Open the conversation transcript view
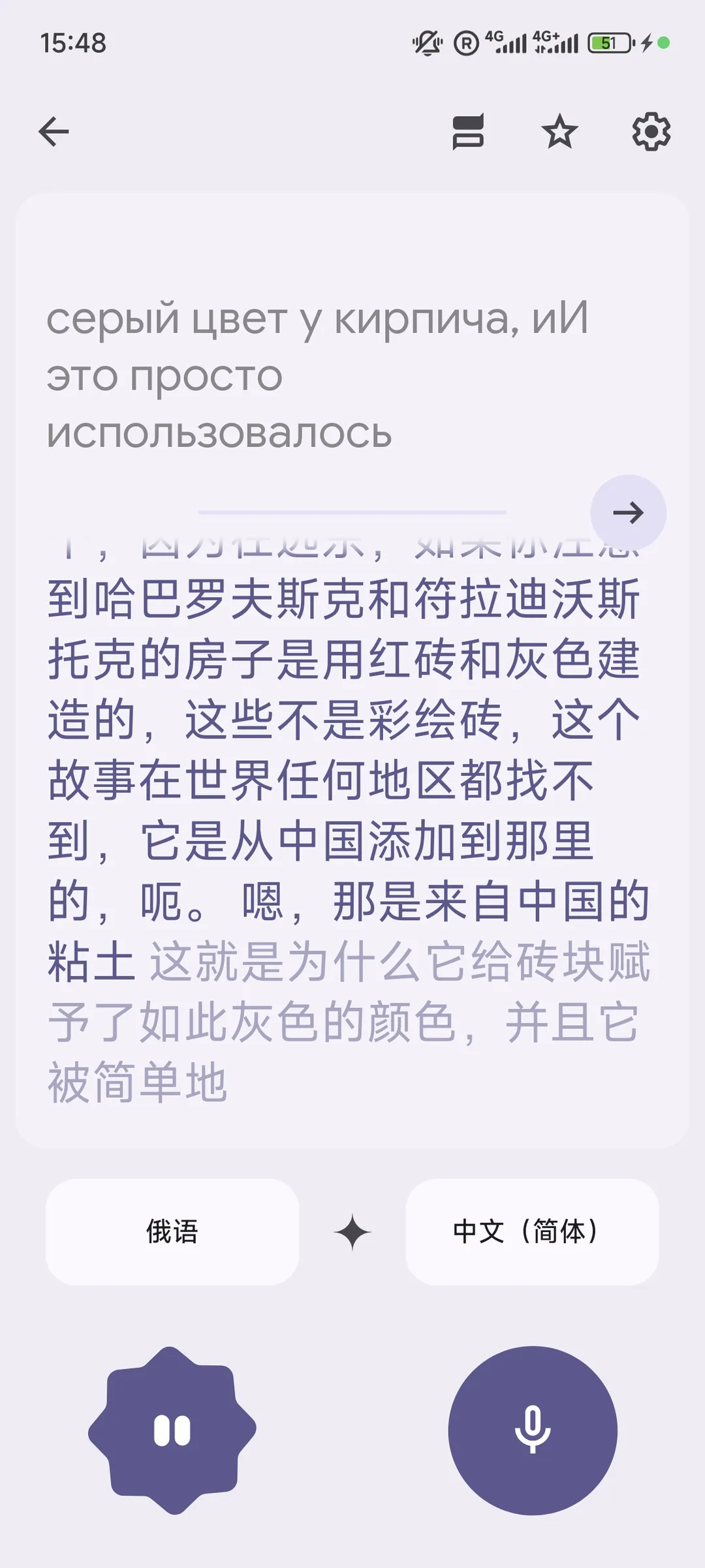The image size is (705, 1568). tap(469, 132)
